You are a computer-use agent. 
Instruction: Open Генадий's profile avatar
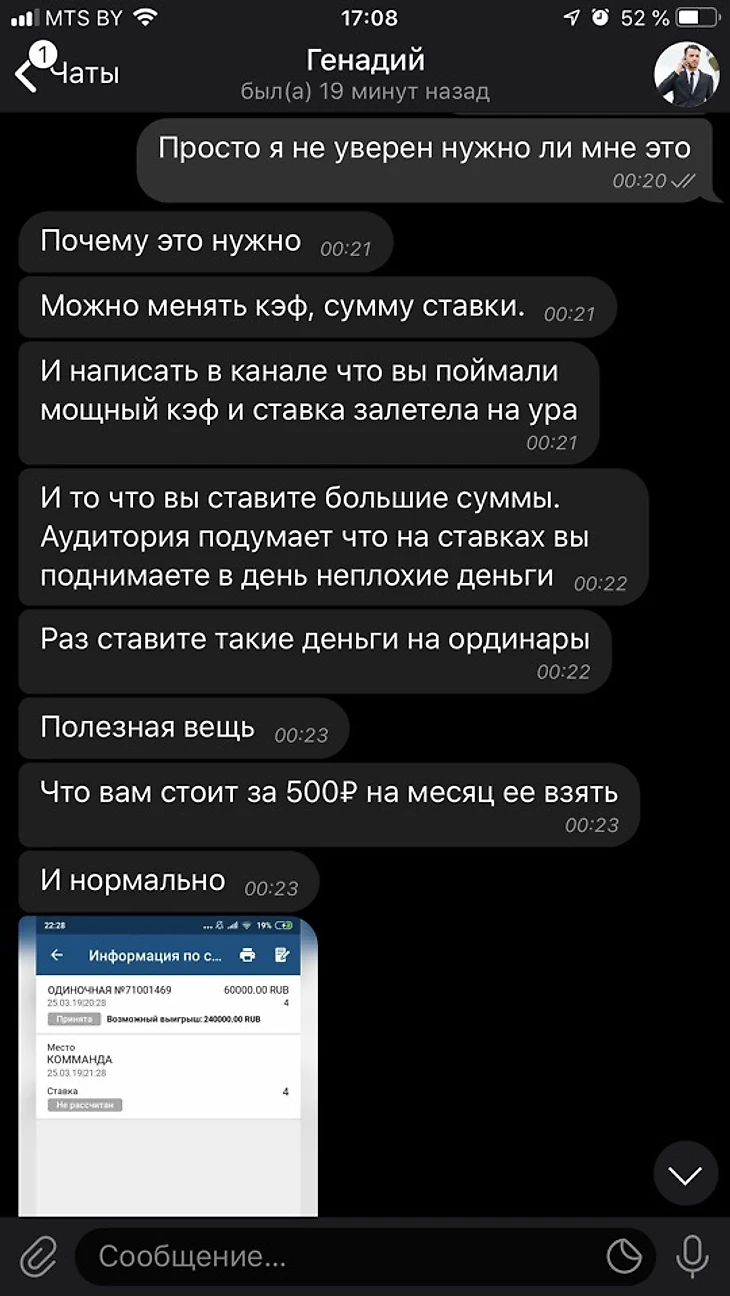coord(685,74)
